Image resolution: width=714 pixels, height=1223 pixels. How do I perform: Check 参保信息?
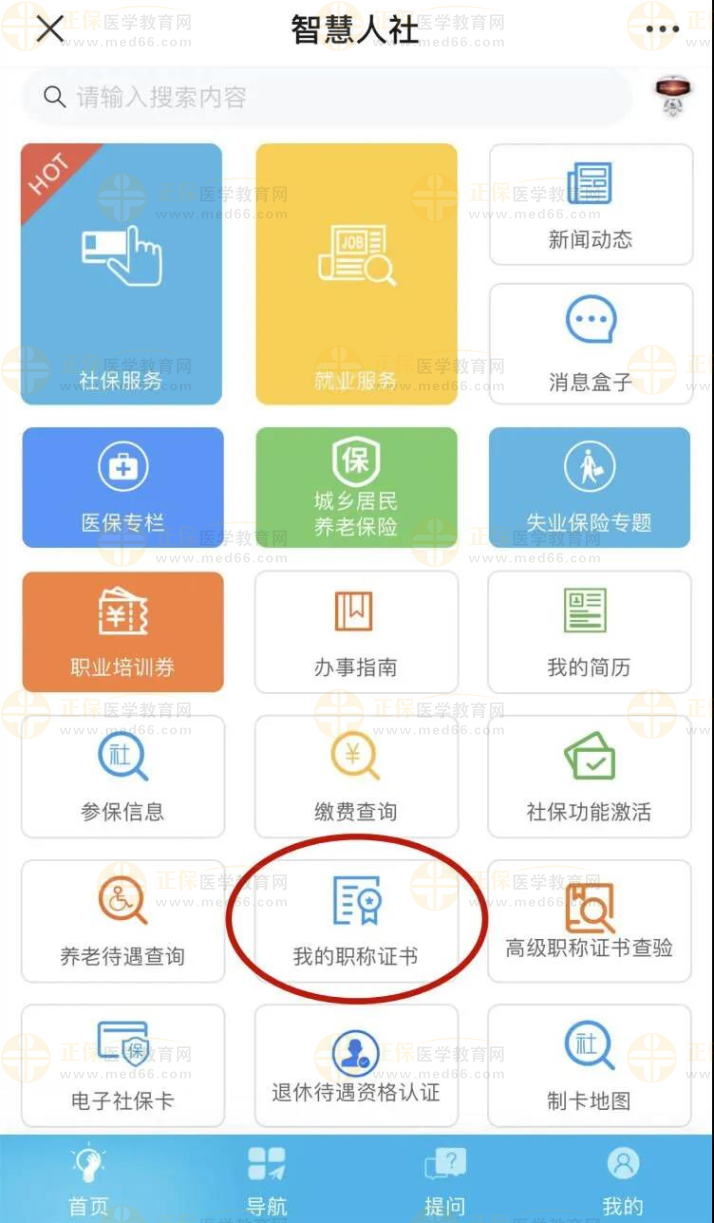pyautogui.click(x=122, y=776)
